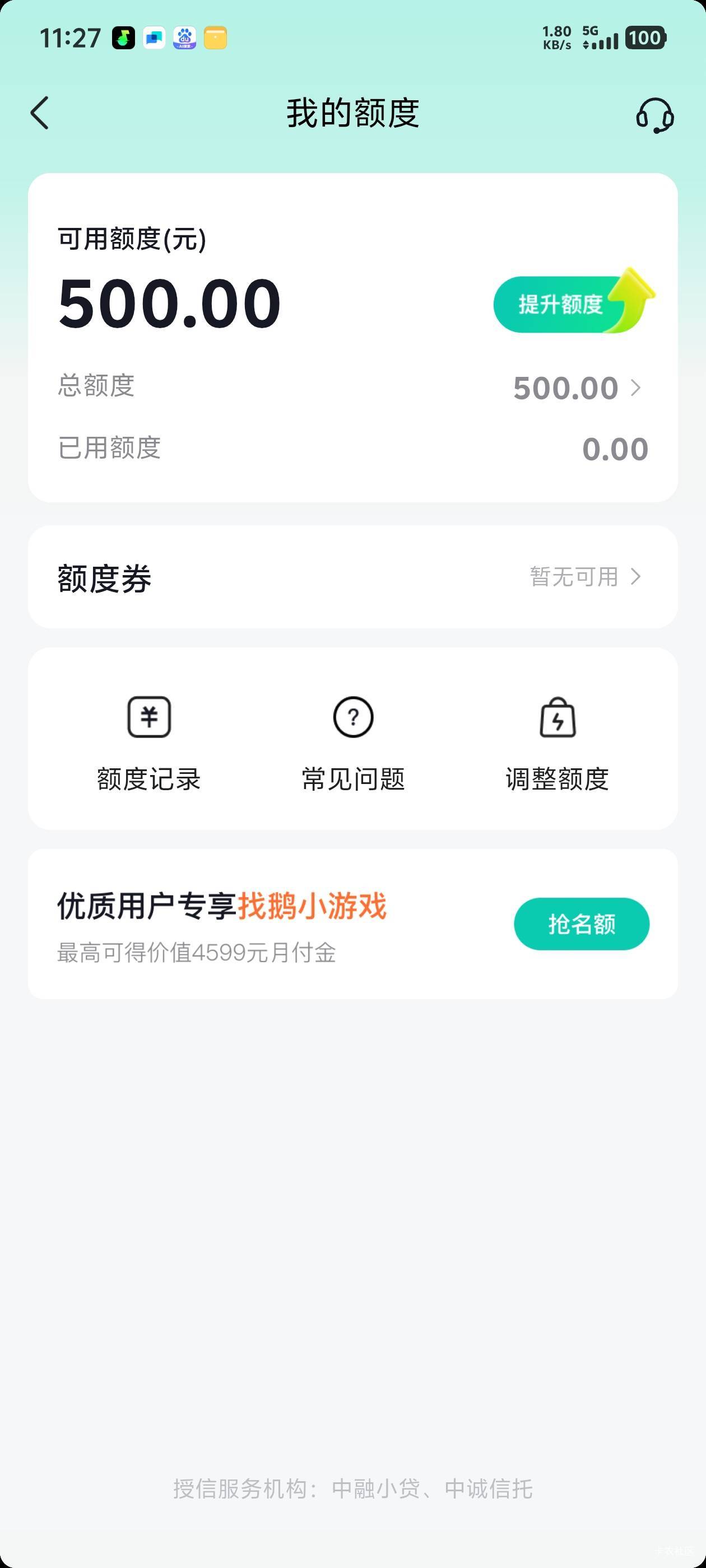View 额度记录
Viewport: 706px width, 1568px height.
click(x=149, y=742)
